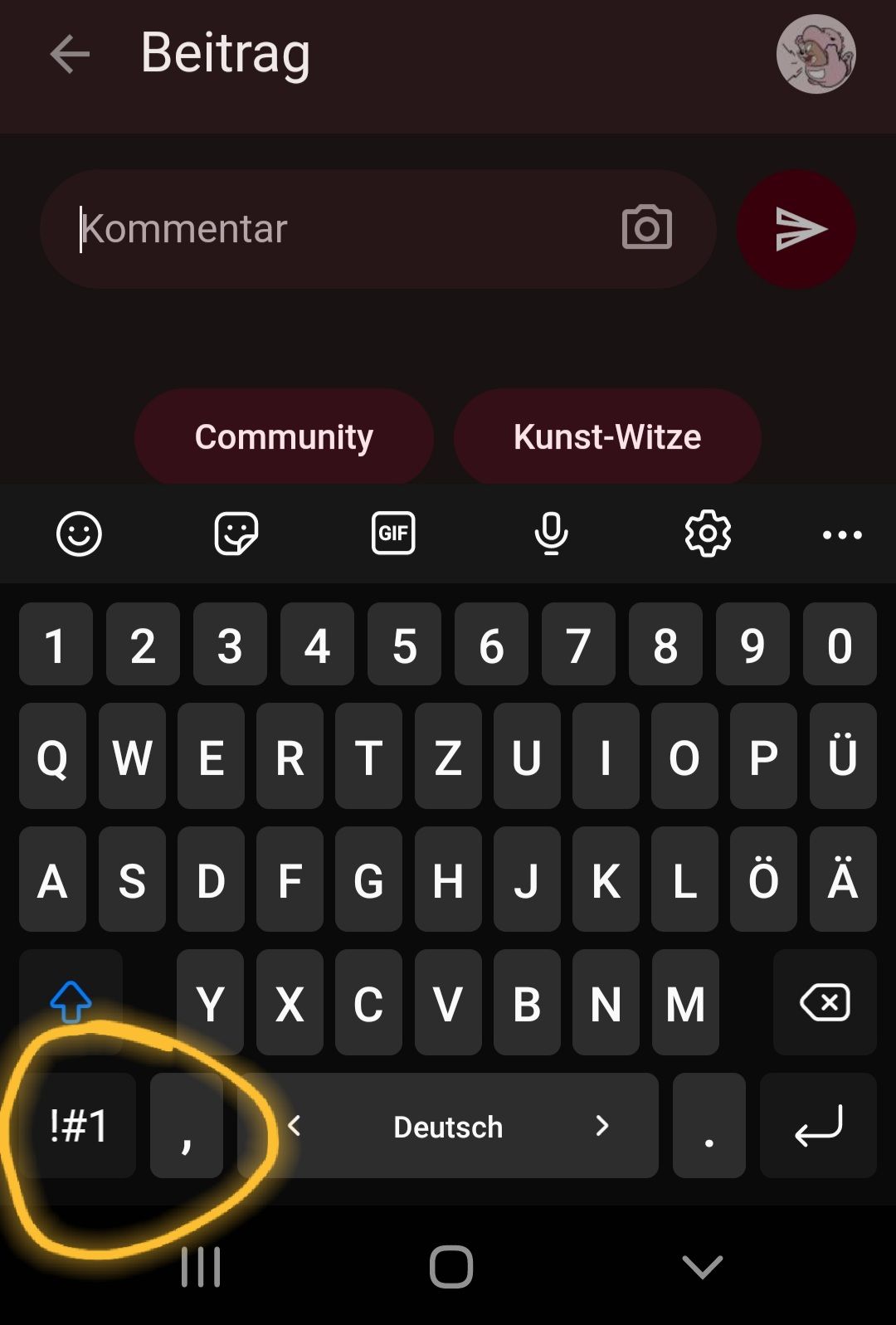Open the sticker panel on the keyboard
Screen dimensions: 896x1325
click(x=236, y=533)
